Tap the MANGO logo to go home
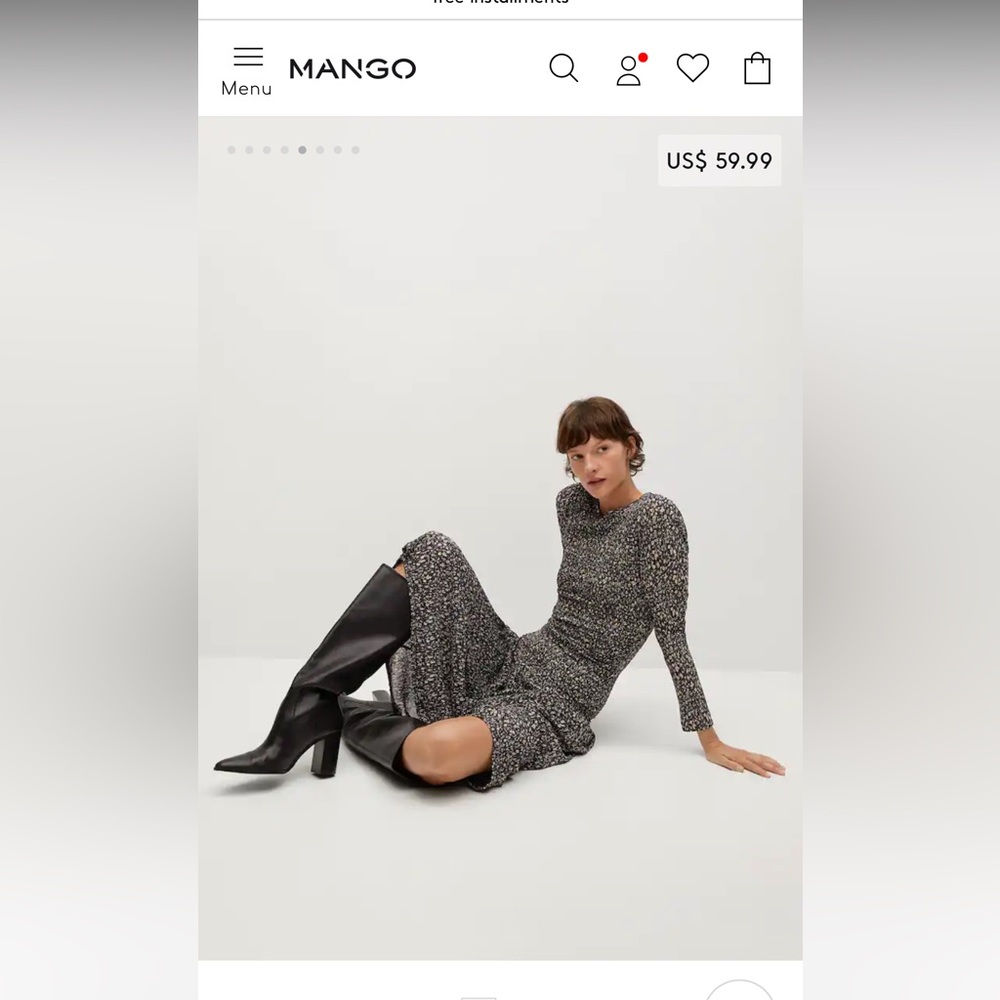The image size is (1000, 1000). tap(352, 69)
